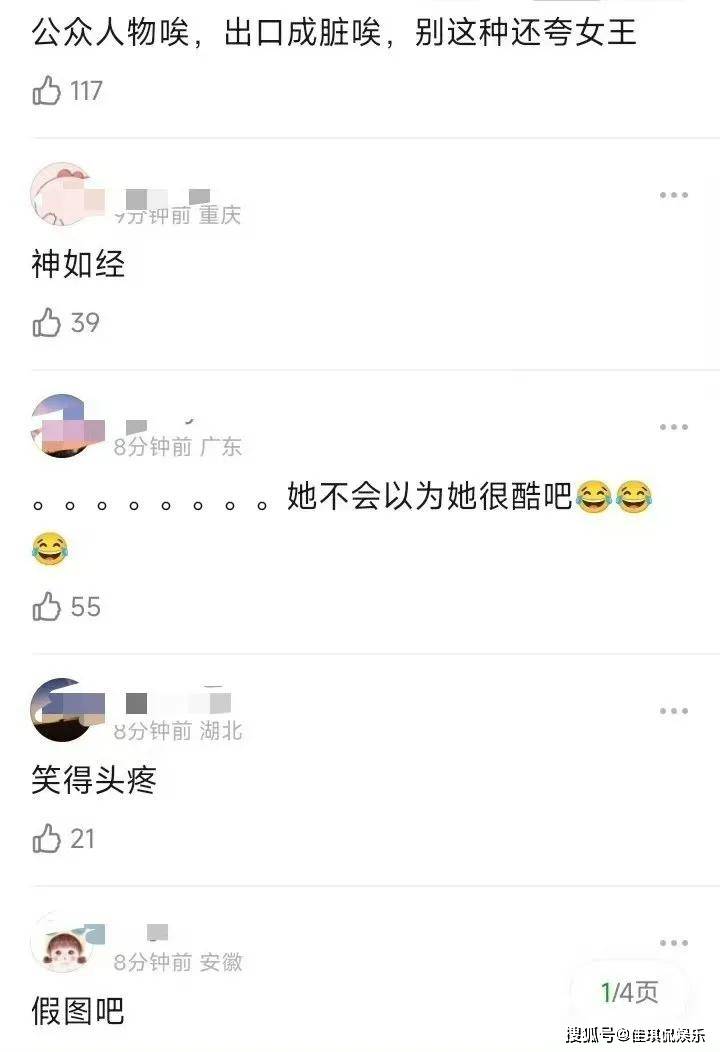Like the comment saying 她不会以为她很酷吧
This screenshot has width=720, height=1052.
pyautogui.click(x=47, y=607)
